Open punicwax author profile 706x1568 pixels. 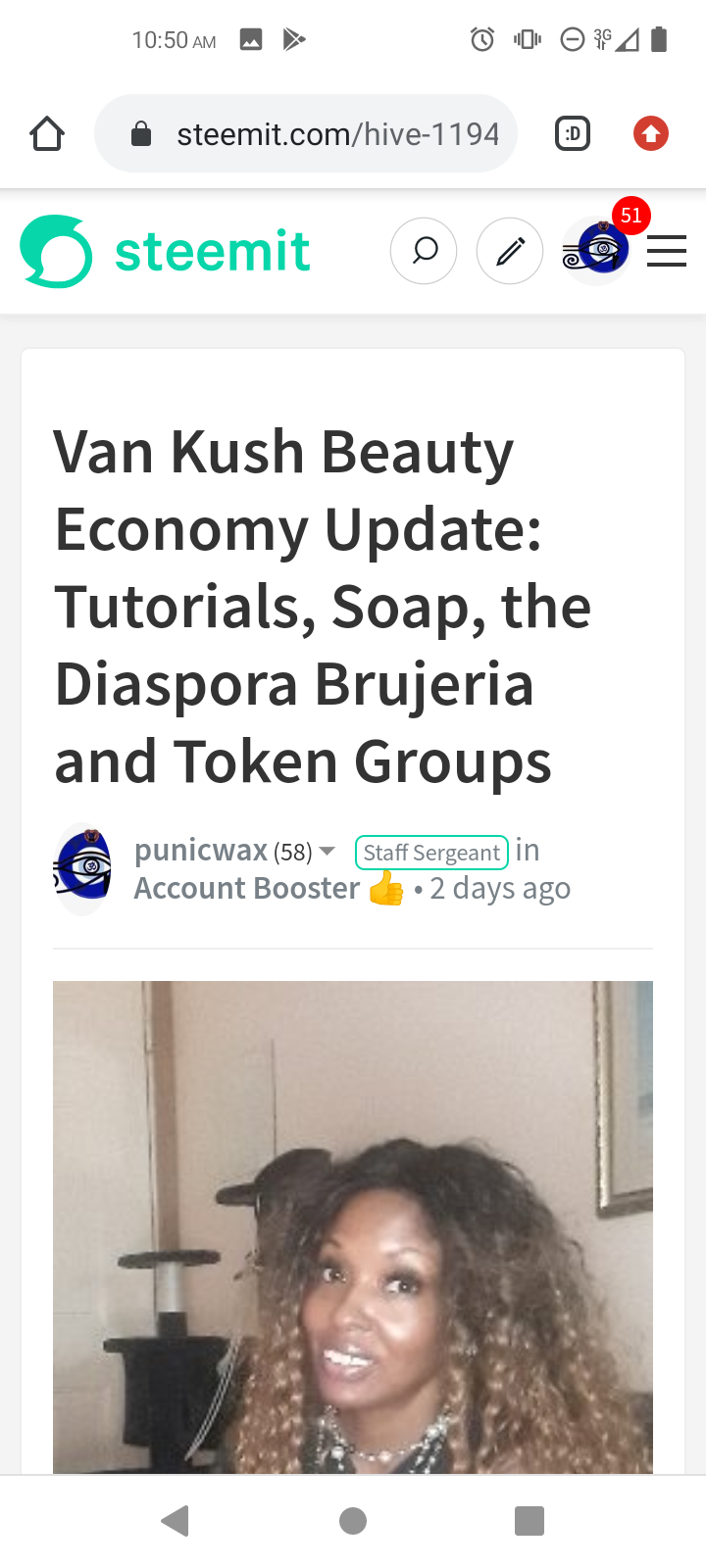pyautogui.click(x=200, y=851)
